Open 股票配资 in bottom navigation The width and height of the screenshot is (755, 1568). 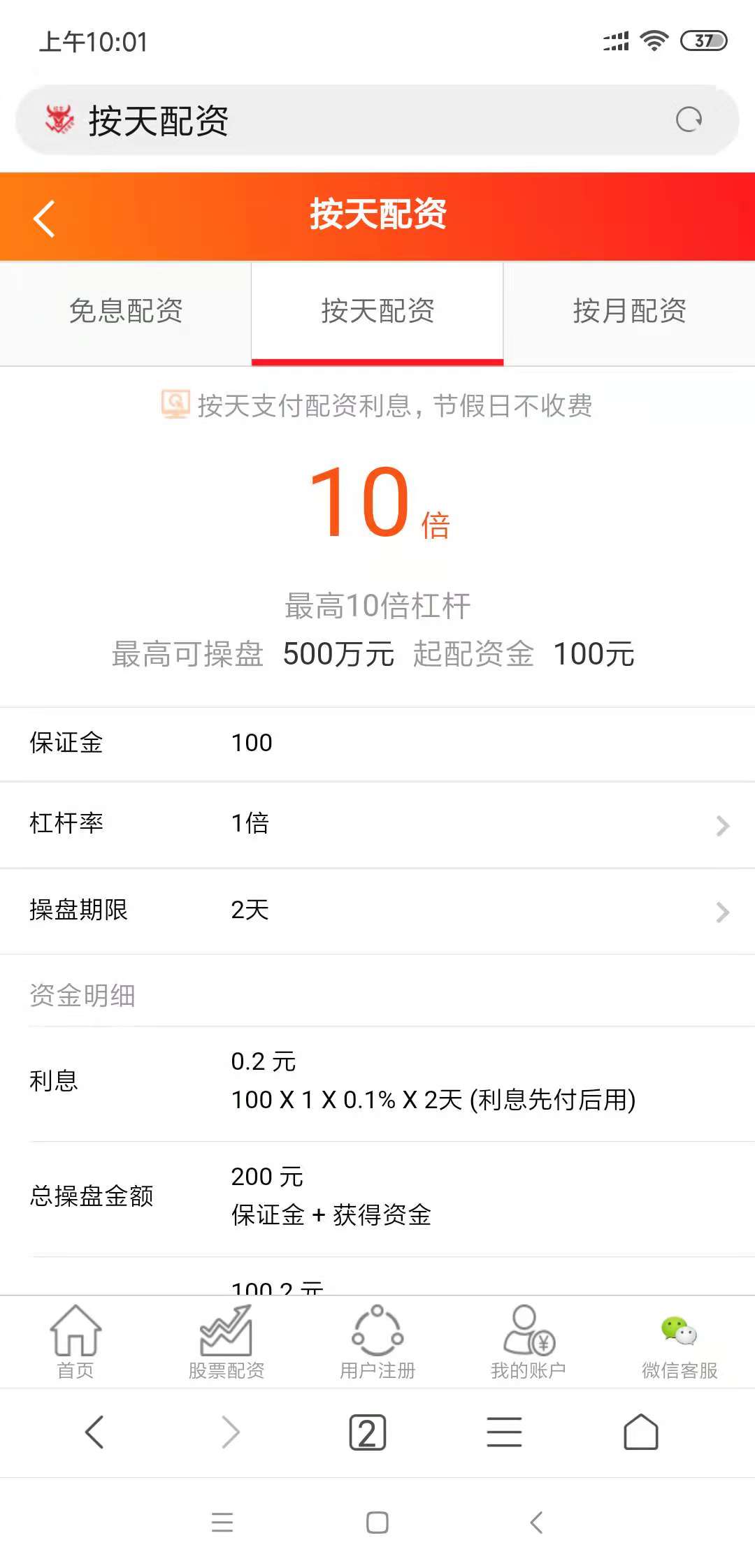[226, 1342]
